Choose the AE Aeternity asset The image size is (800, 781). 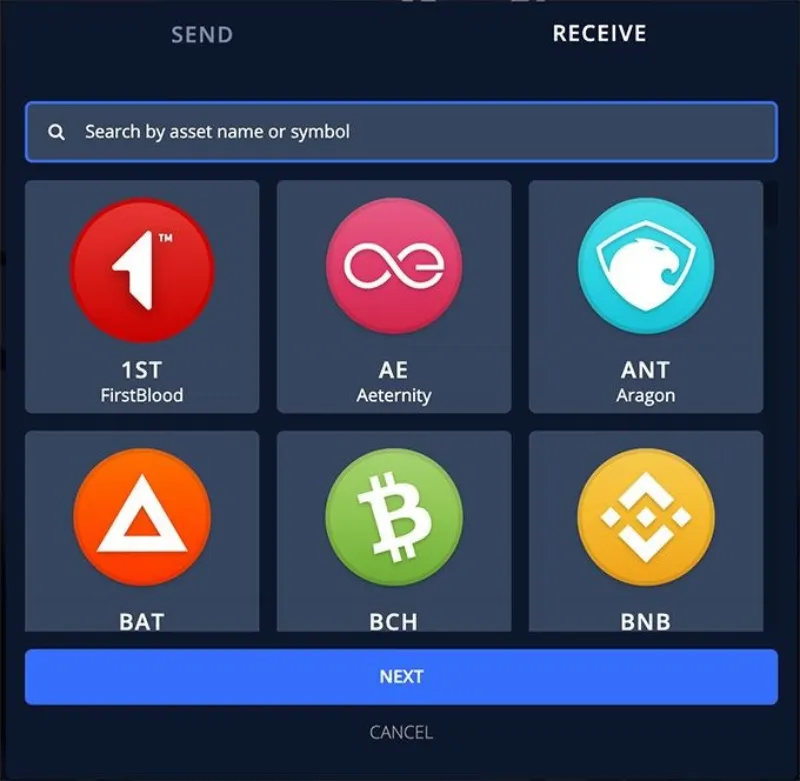click(x=394, y=296)
